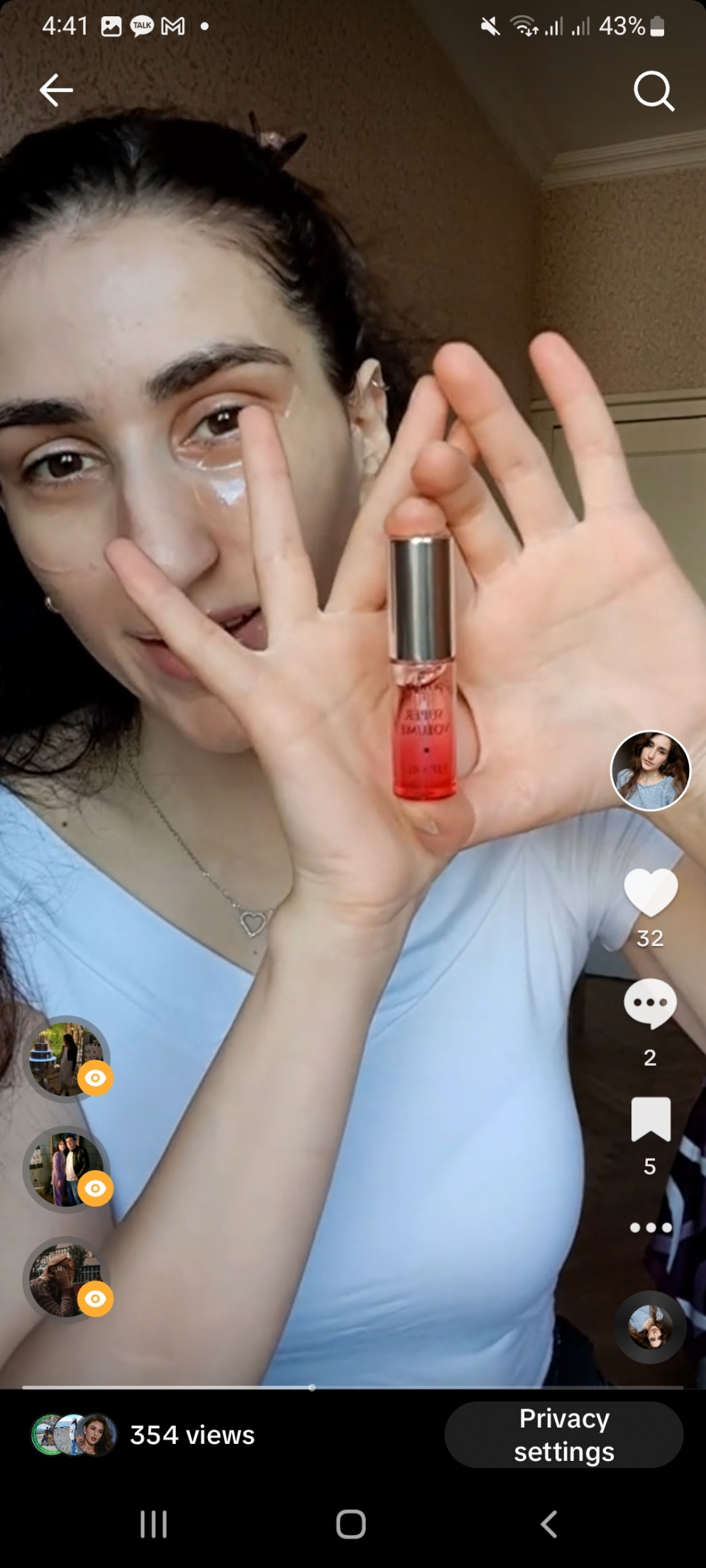This screenshot has height=1568, width=706.
Task: Like this video with the heart icon
Action: (650, 893)
